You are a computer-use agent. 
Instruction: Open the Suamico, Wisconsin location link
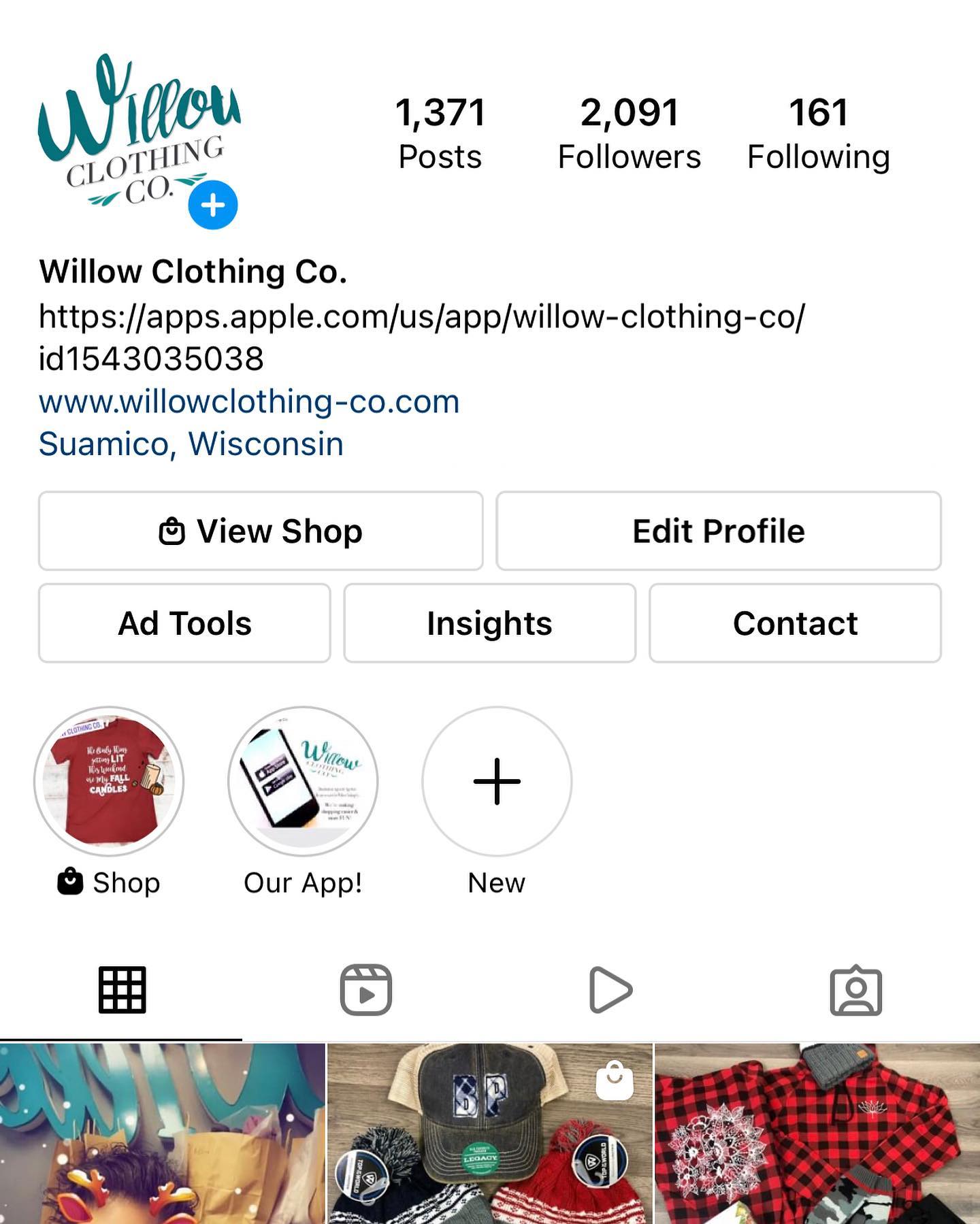coord(191,444)
